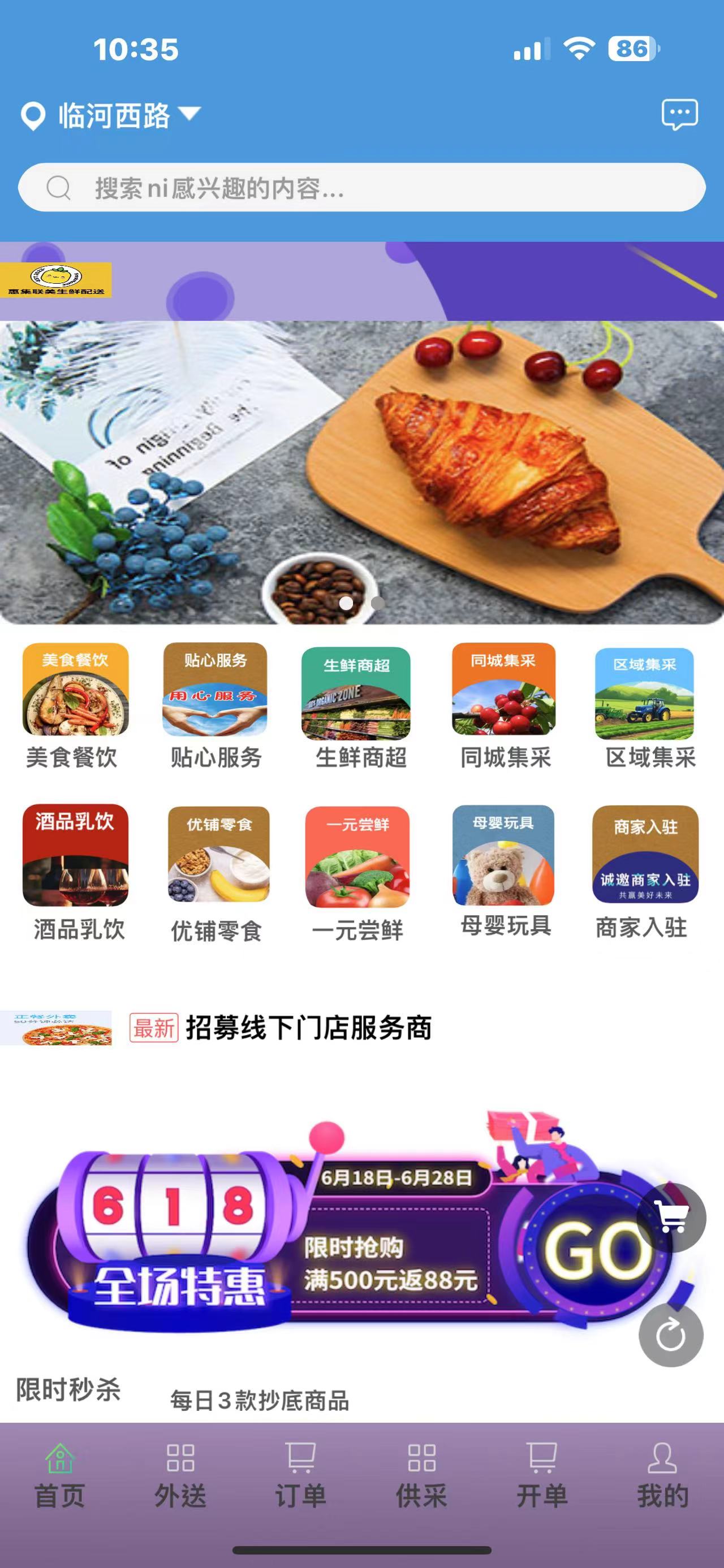Read the 招募线下门店服务商 announcement
Image resolution: width=724 pixels, height=1568 pixels.
click(308, 1028)
